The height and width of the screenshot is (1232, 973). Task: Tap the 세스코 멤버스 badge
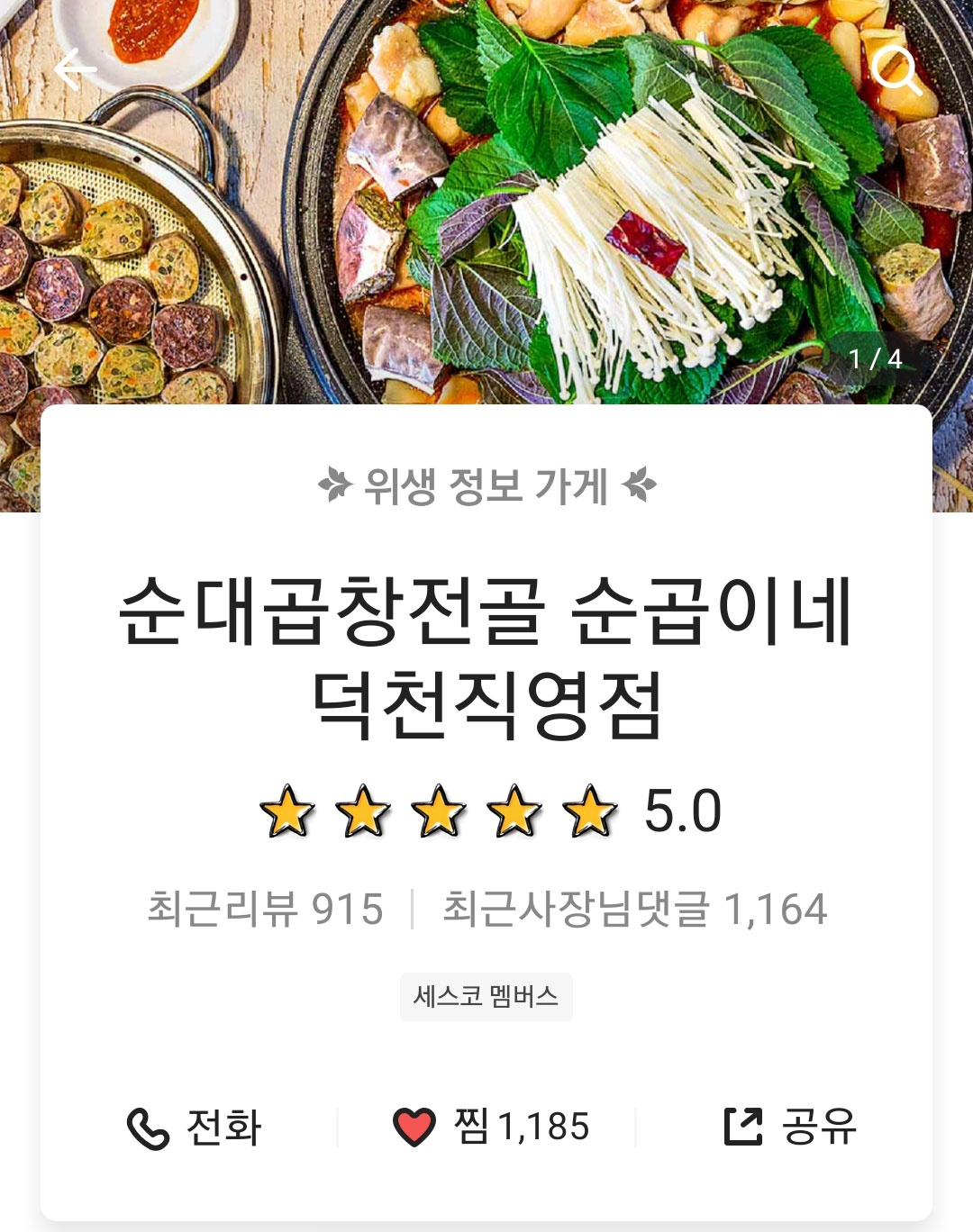click(486, 997)
